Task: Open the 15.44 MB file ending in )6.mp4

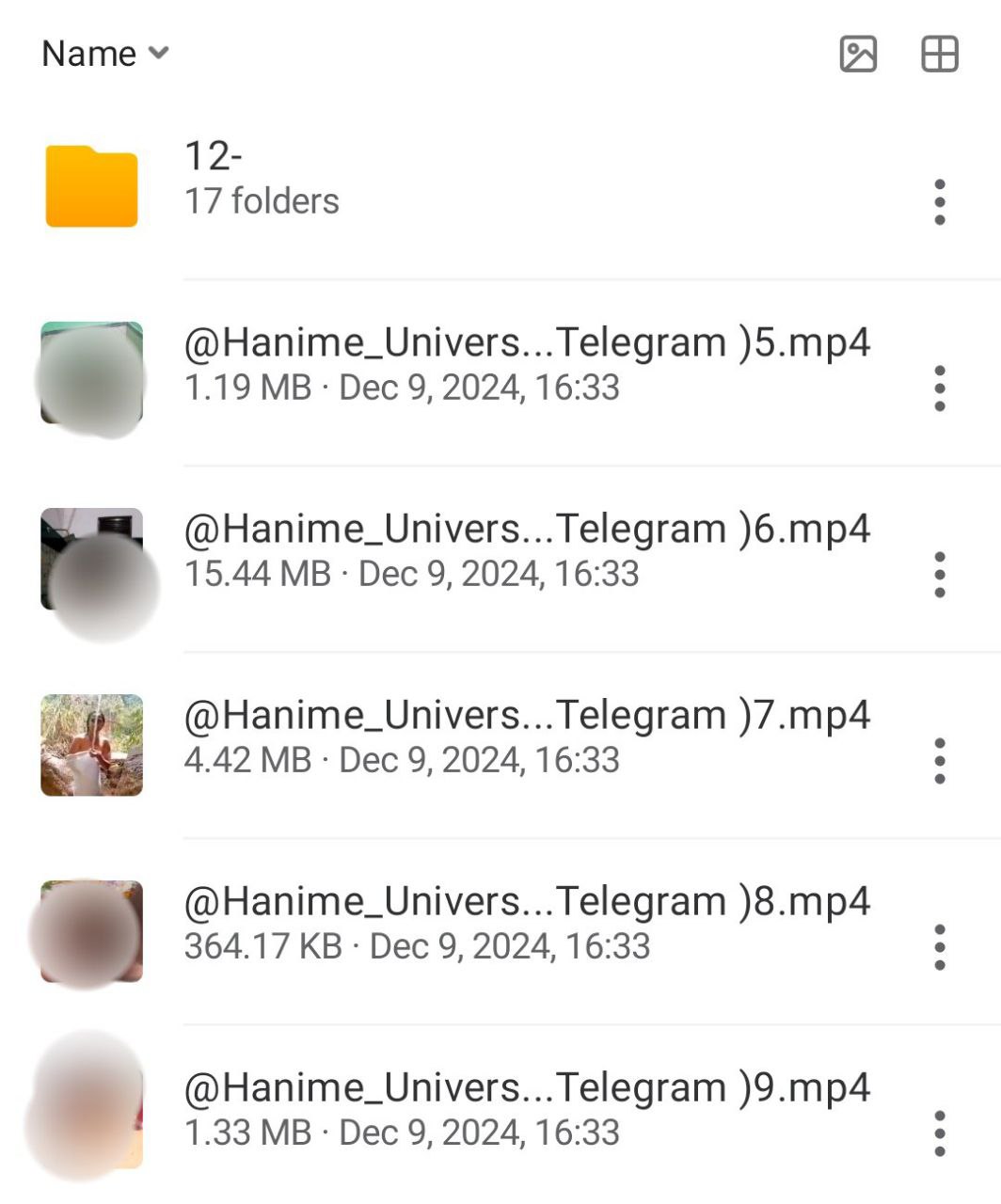Action: (x=527, y=550)
